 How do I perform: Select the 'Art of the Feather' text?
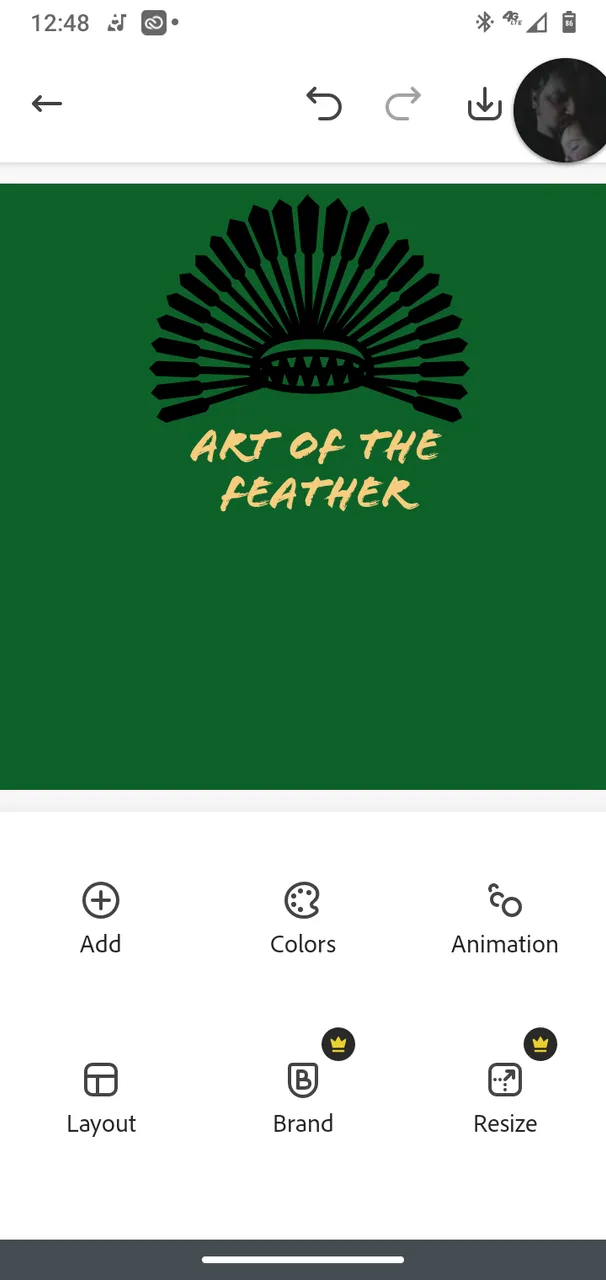(316, 469)
